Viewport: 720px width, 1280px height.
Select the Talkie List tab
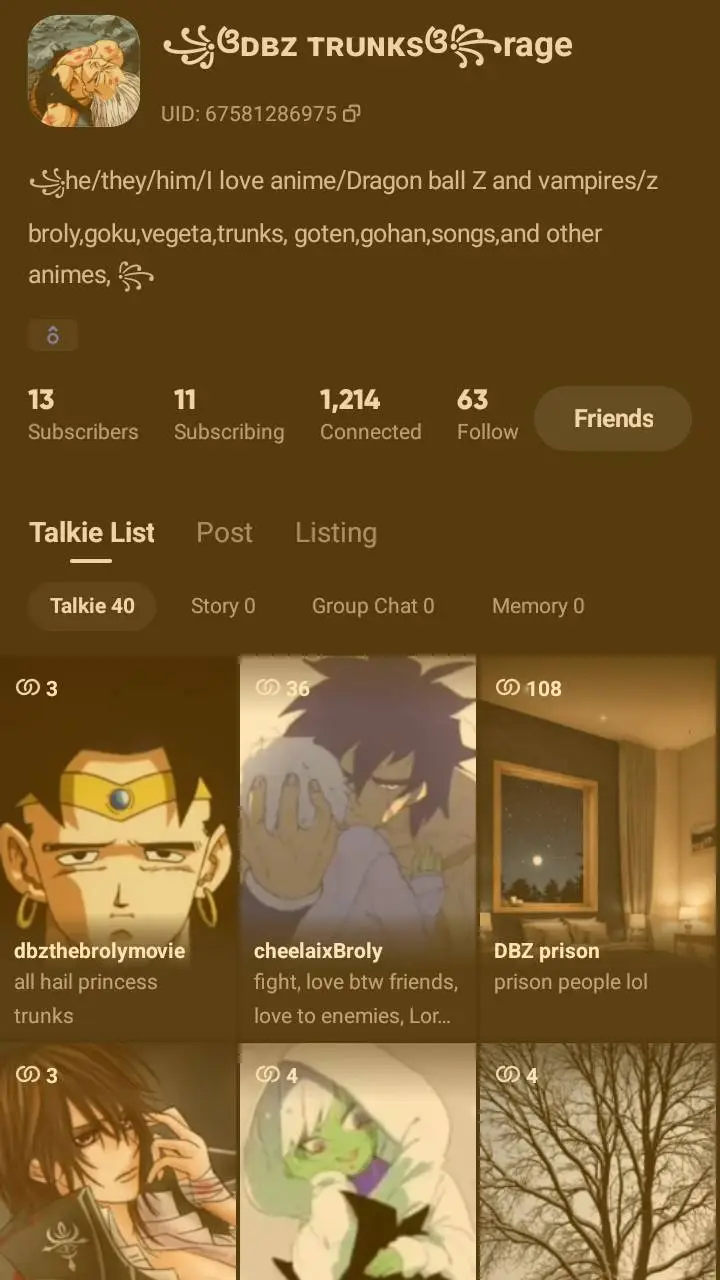[91, 533]
